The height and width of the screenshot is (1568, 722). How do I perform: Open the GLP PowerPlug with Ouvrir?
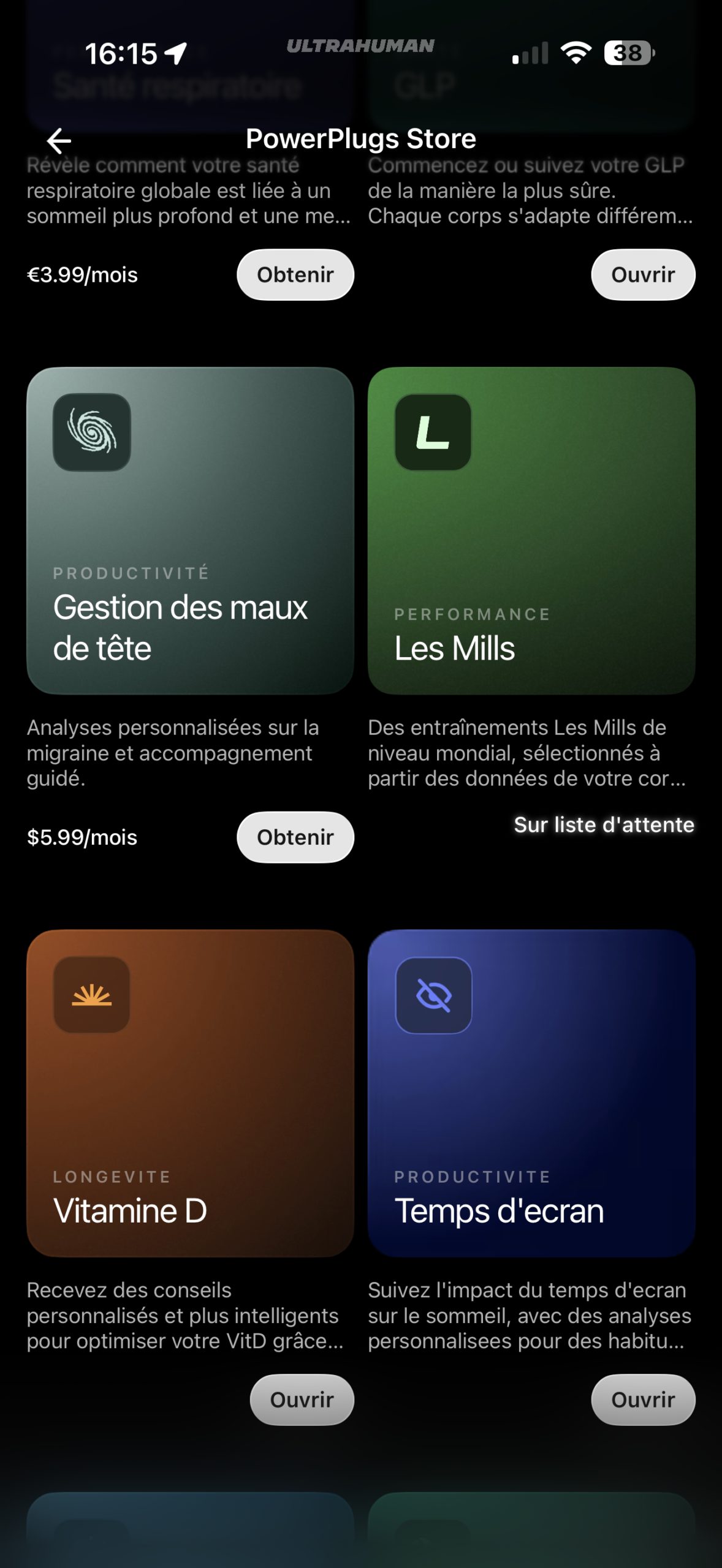pos(643,275)
